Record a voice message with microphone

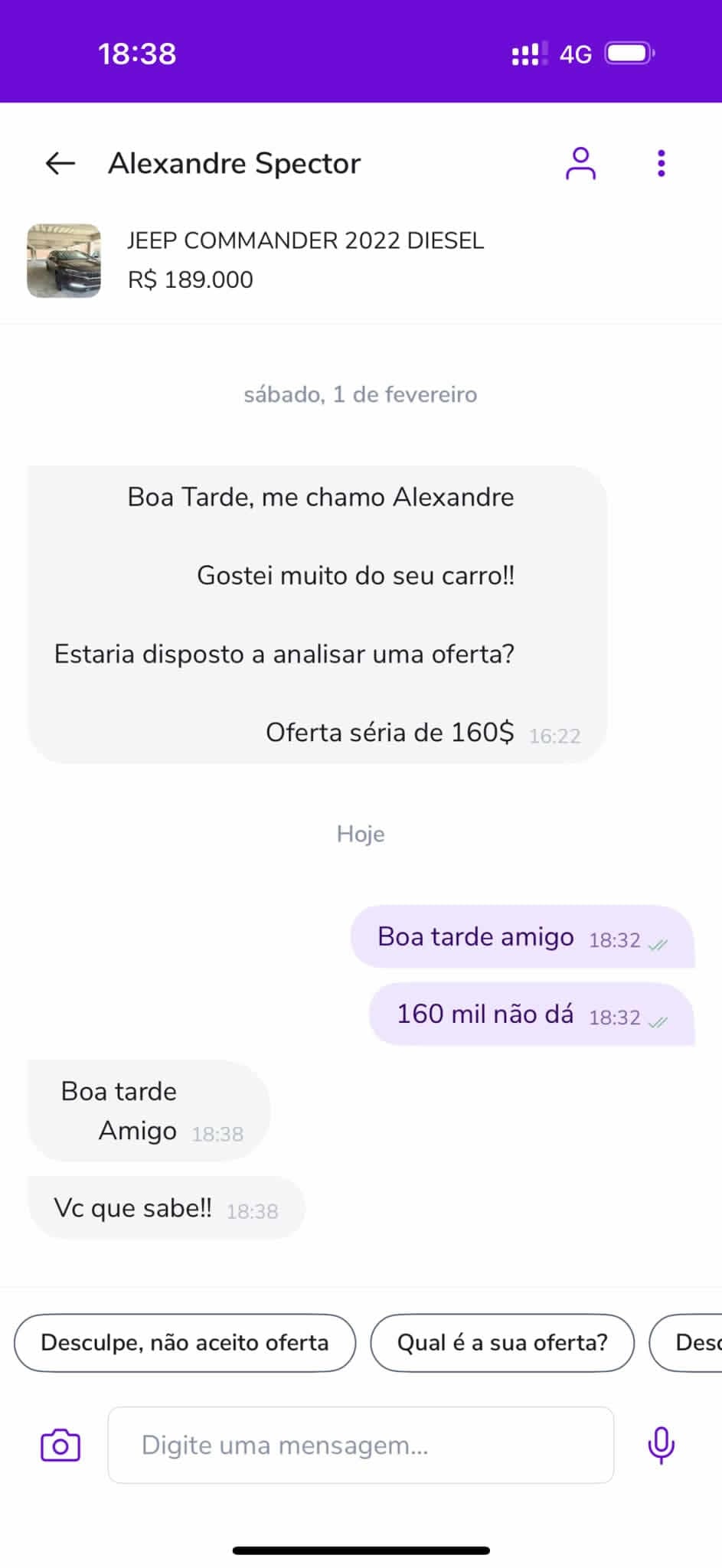pos(661,1445)
